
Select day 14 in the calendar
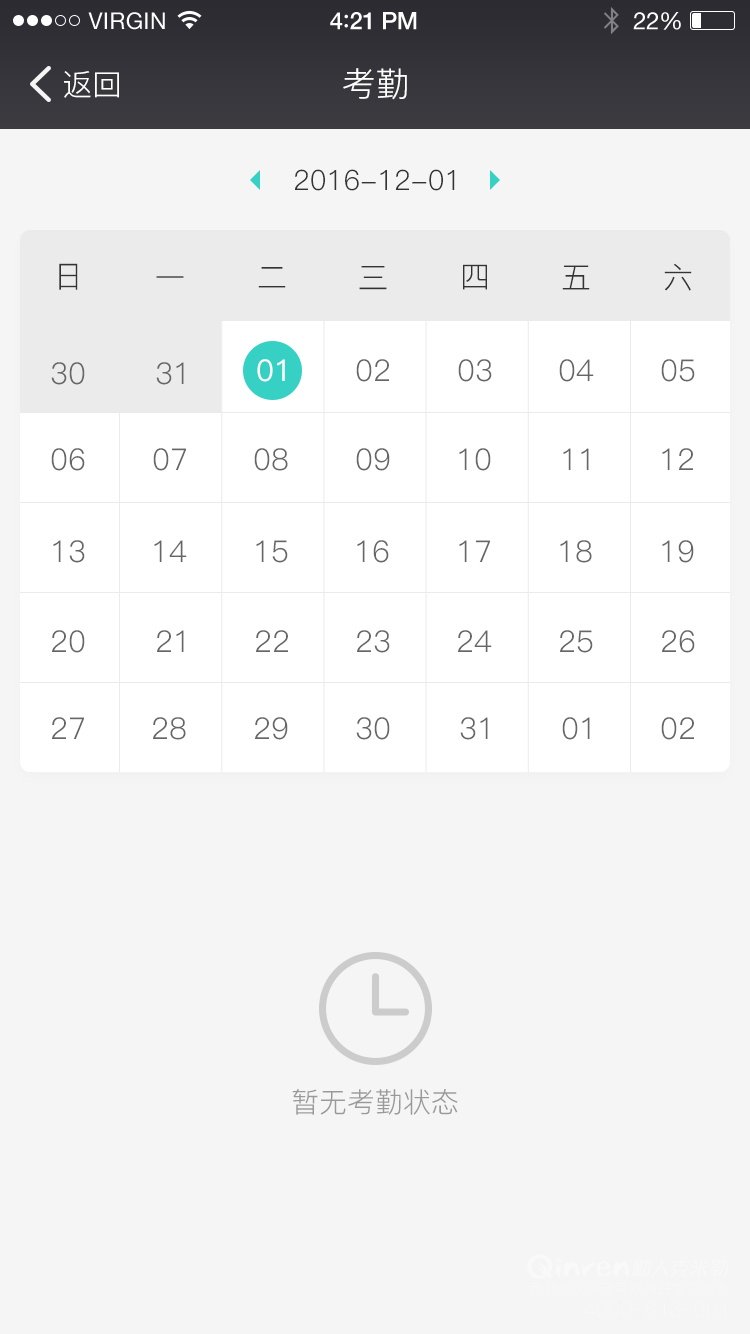point(169,550)
